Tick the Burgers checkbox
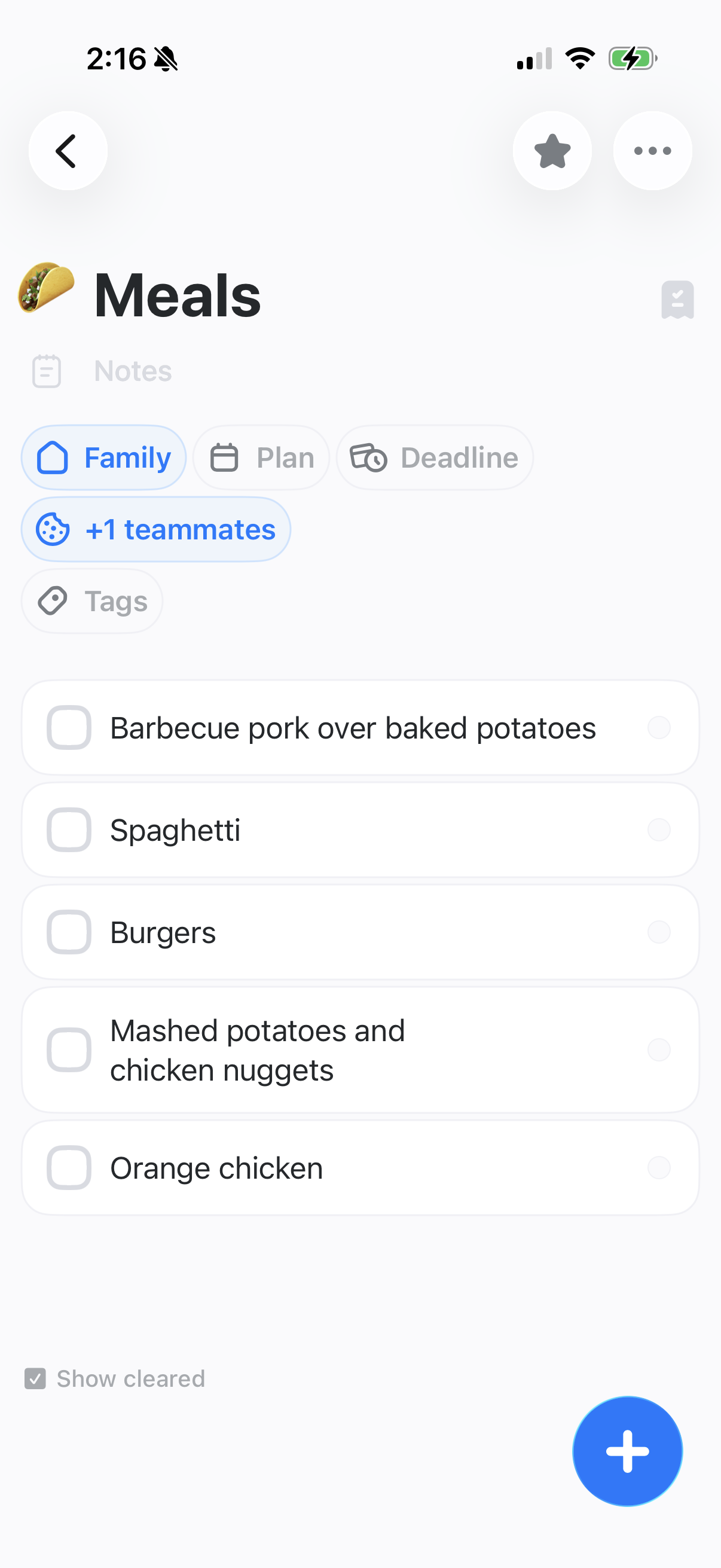The image size is (721, 1568). (69, 932)
